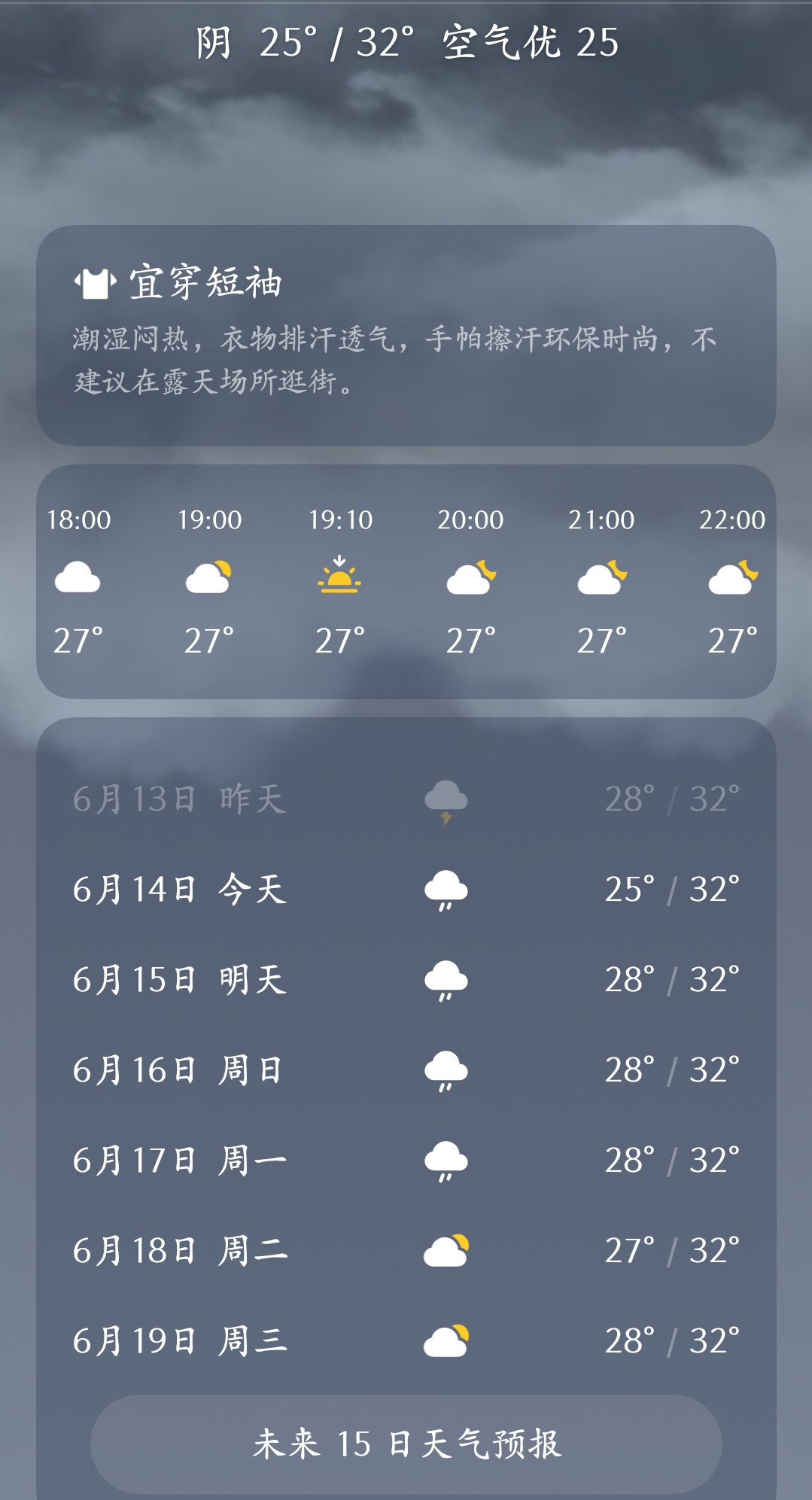Tap the 6月18日 周二 forecast row
The image size is (812, 1500).
(406, 1251)
